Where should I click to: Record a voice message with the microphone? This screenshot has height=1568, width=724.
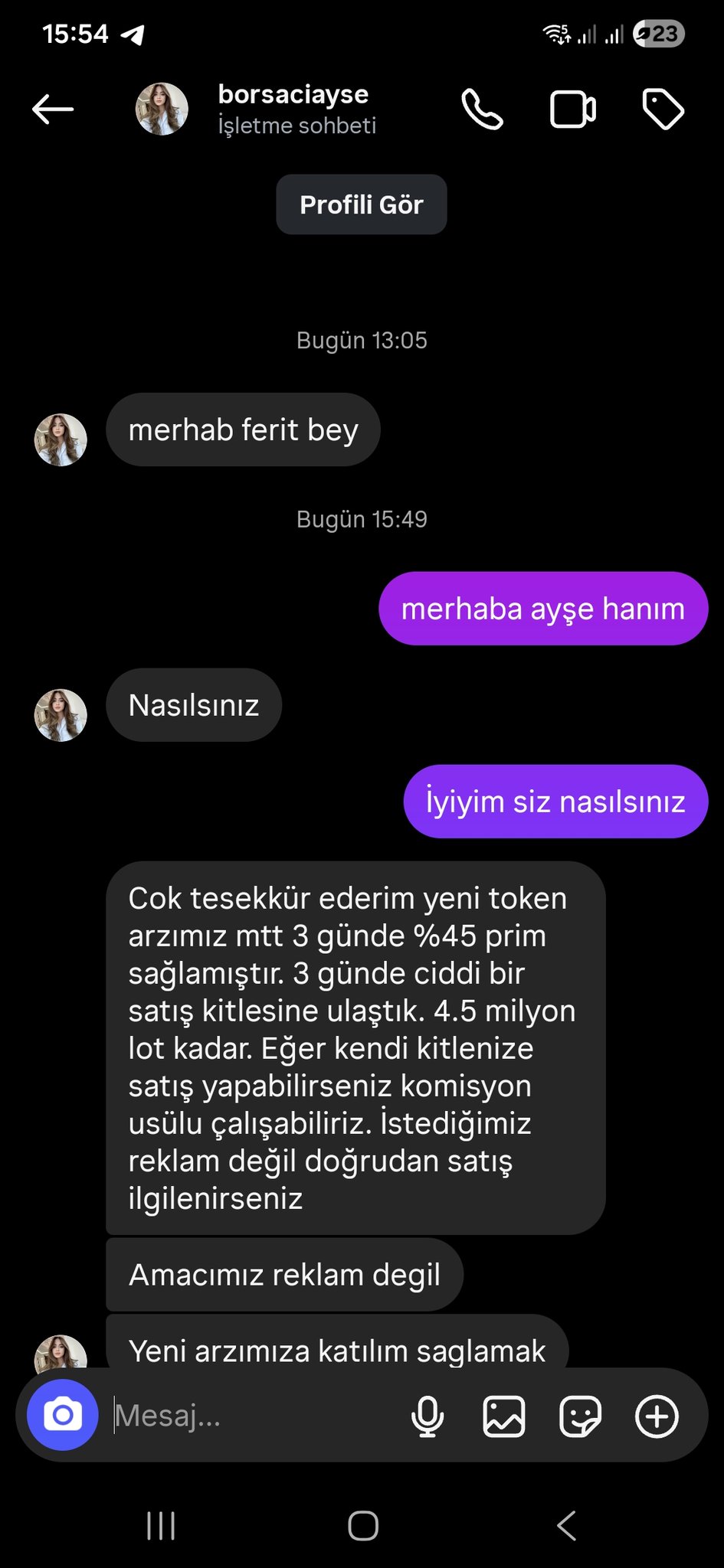point(428,1416)
